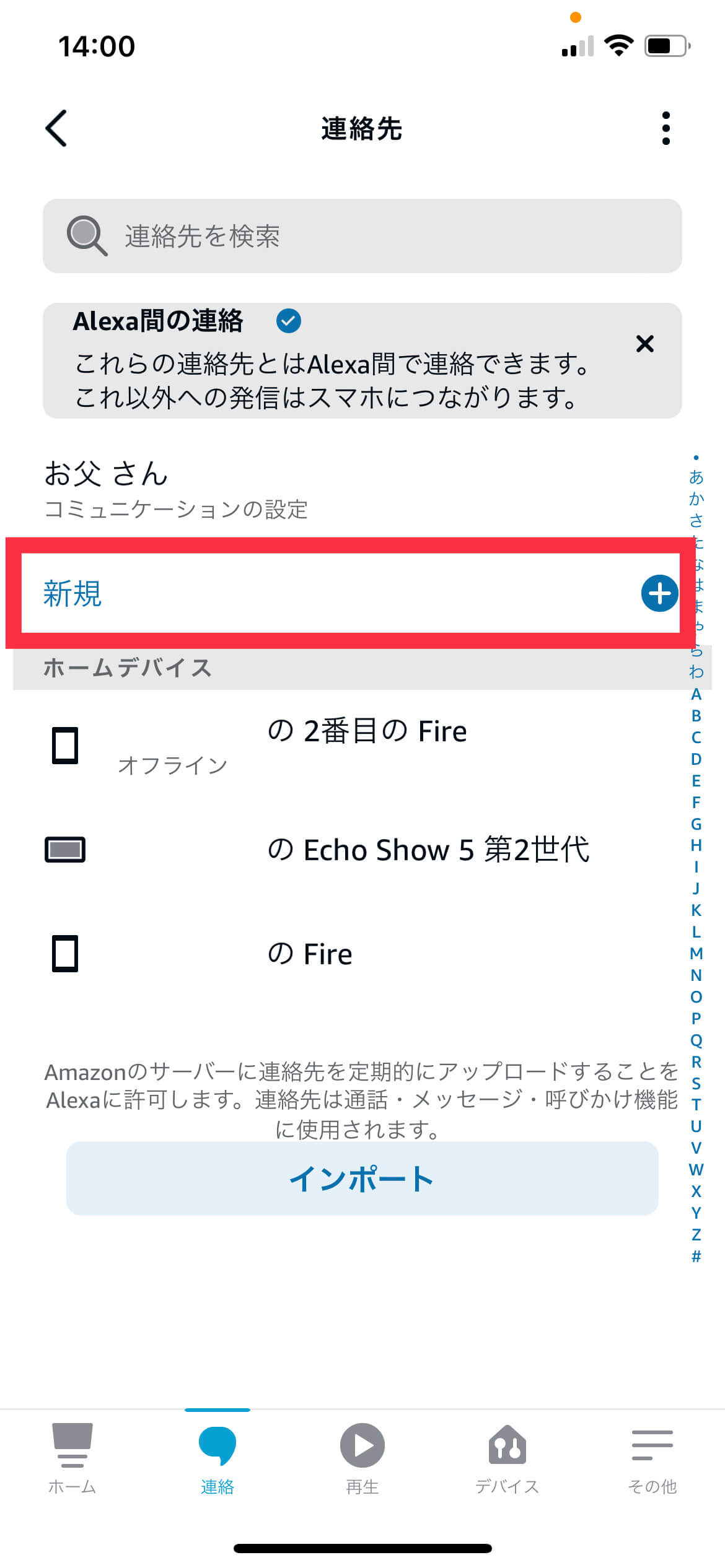Select letter A in the alphabet index
725x1568 pixels.
pos(696,697)
